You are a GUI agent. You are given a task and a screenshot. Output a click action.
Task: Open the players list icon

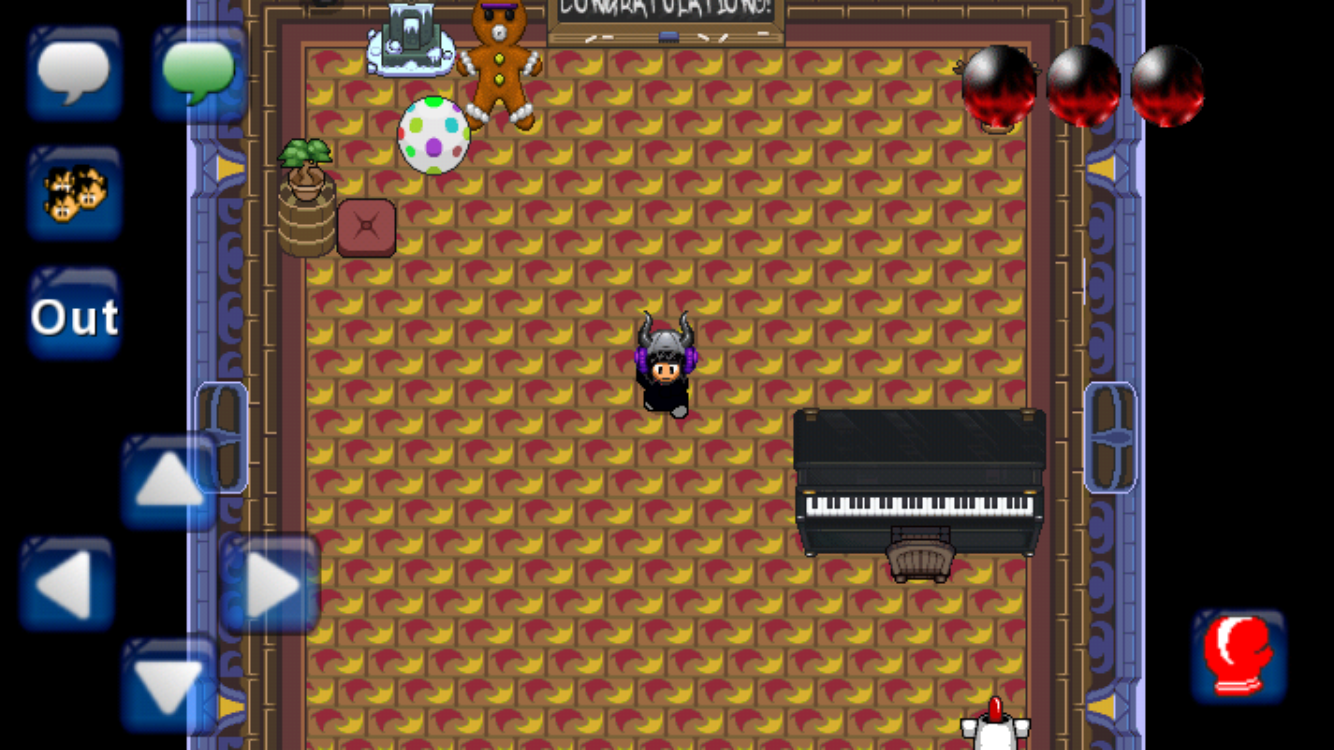tap(74, 192)
